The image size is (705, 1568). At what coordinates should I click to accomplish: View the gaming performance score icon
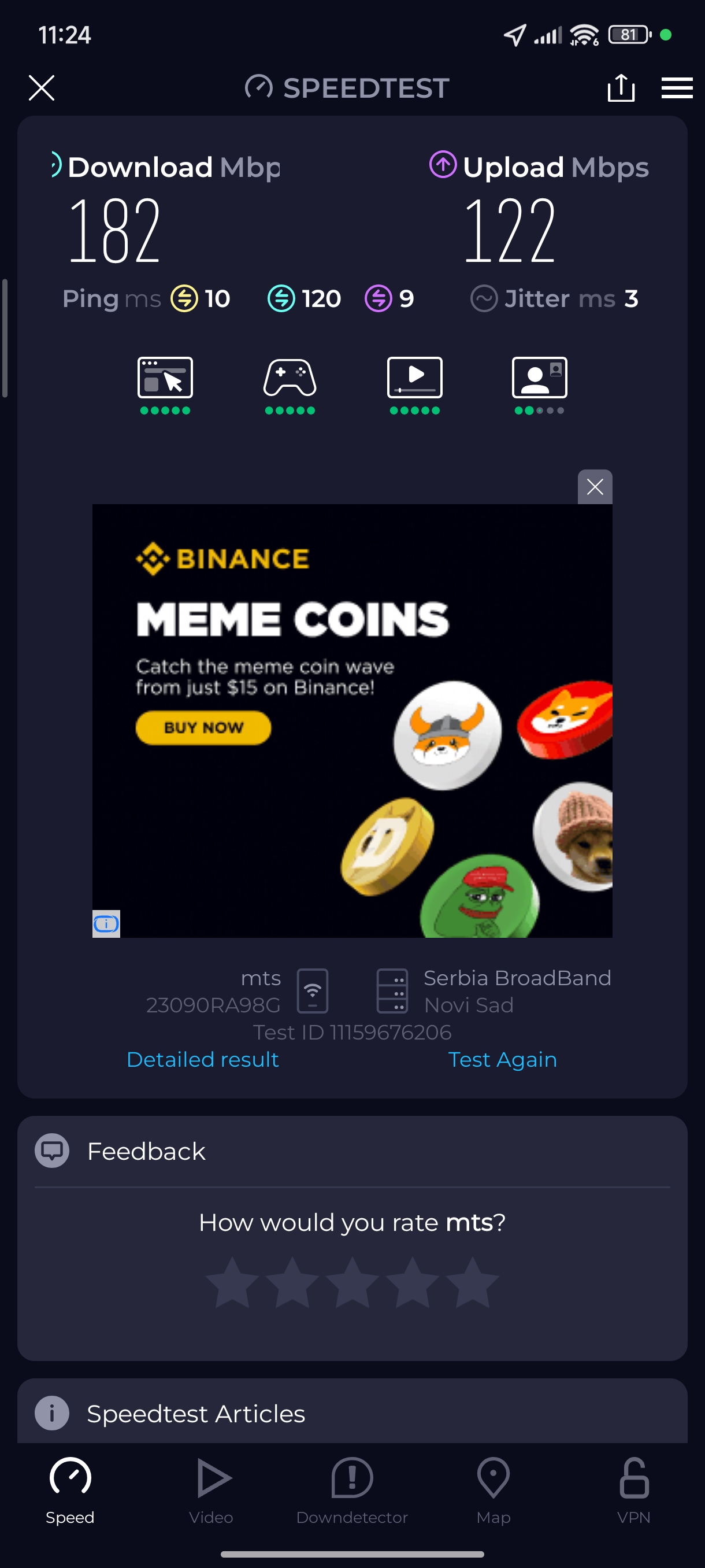(x=290, y=379)
